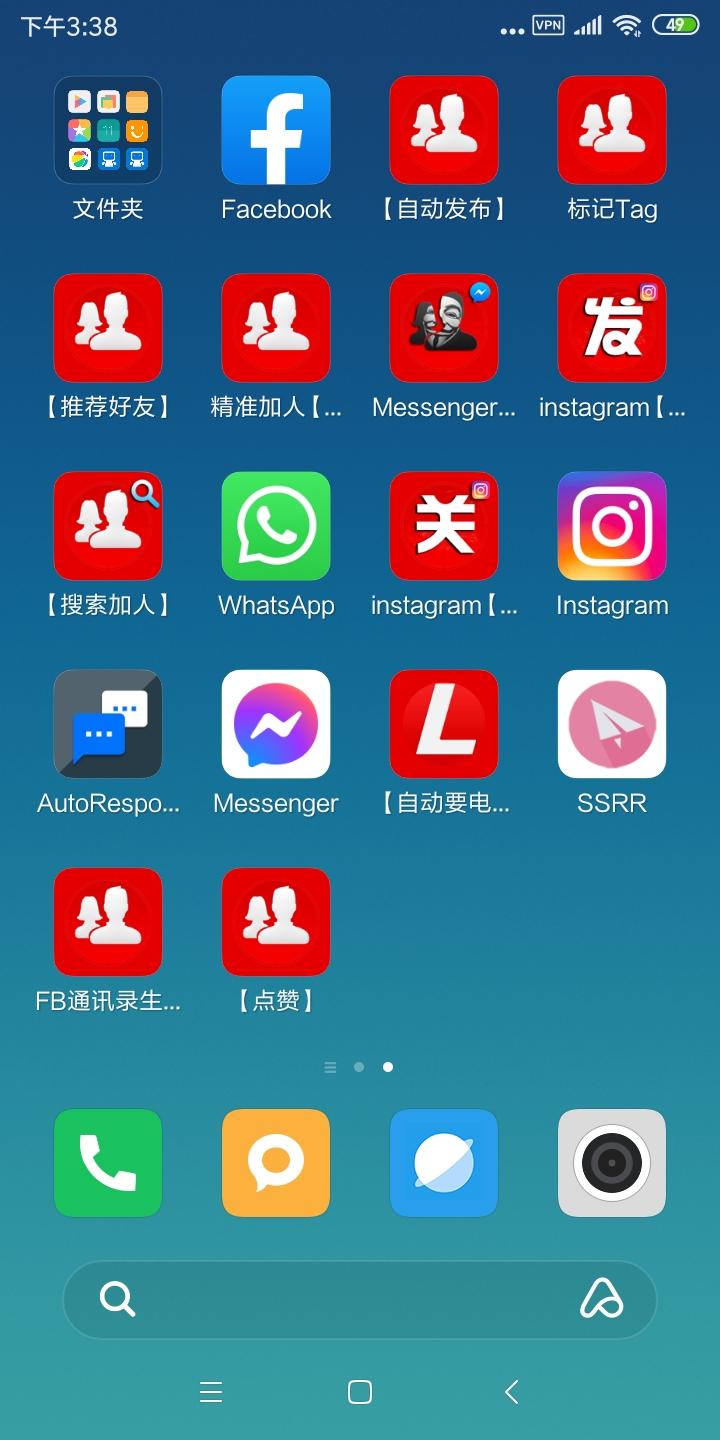Open the 文件夹 folder
The height and width of the screenshot is (1440, 720).
(x=108, y=130)
